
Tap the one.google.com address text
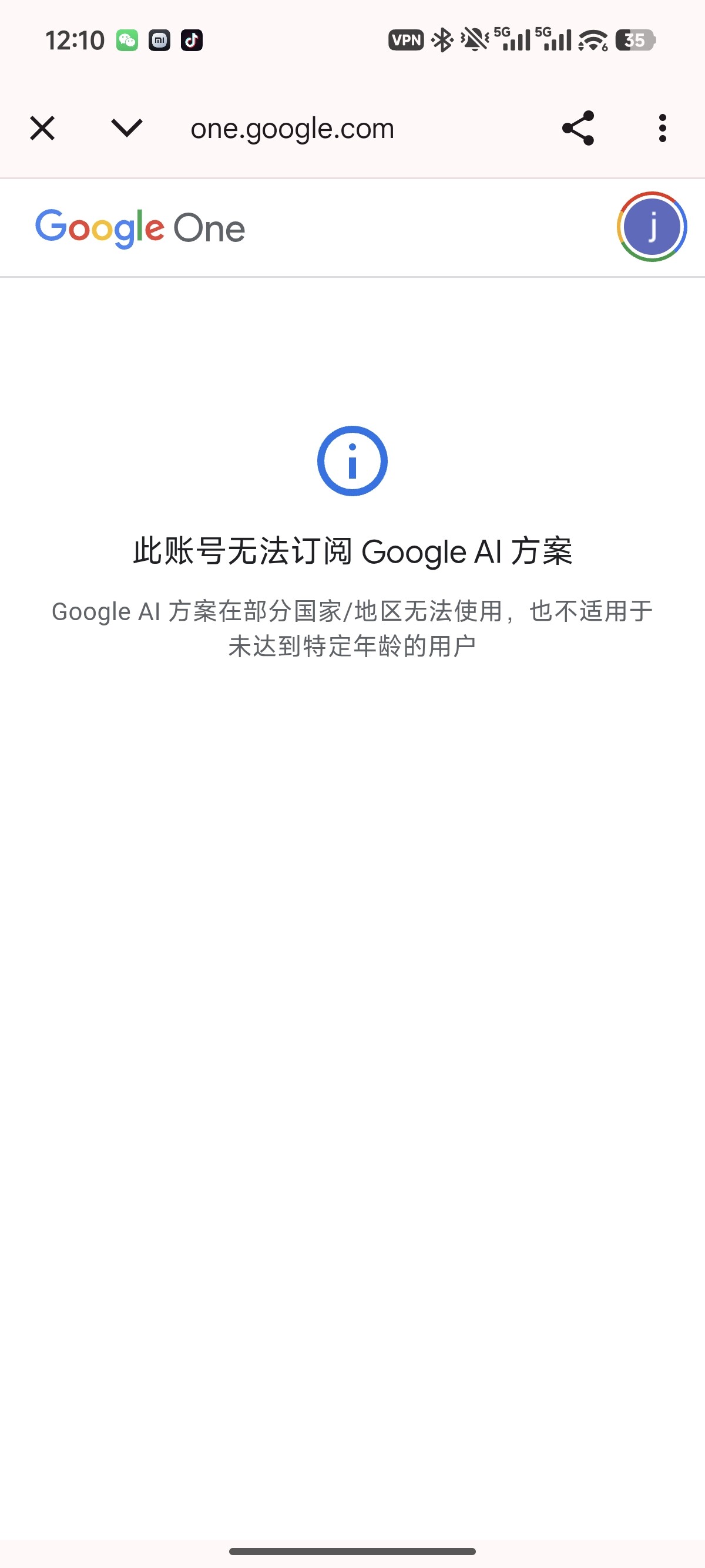point(292,129)
